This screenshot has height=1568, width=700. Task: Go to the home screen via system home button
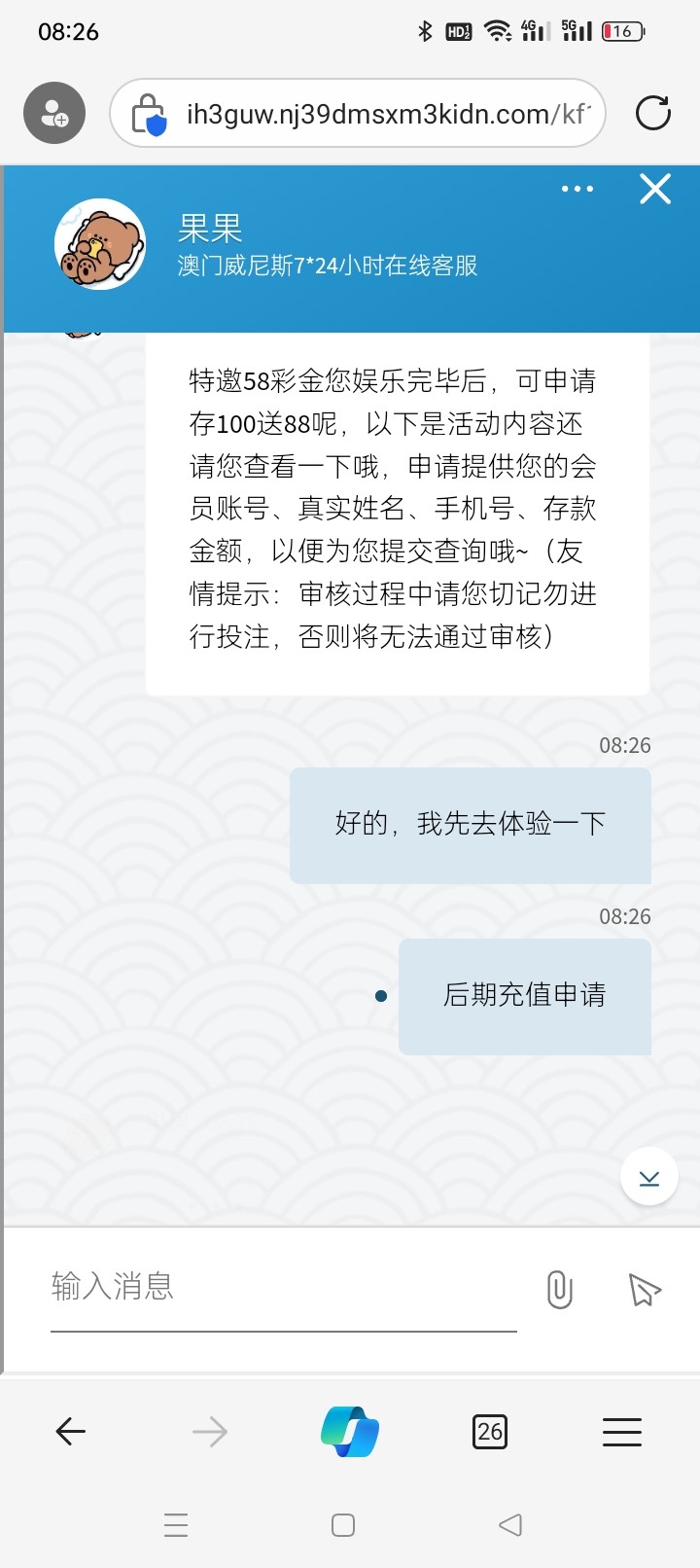(x=343, y=1524)
